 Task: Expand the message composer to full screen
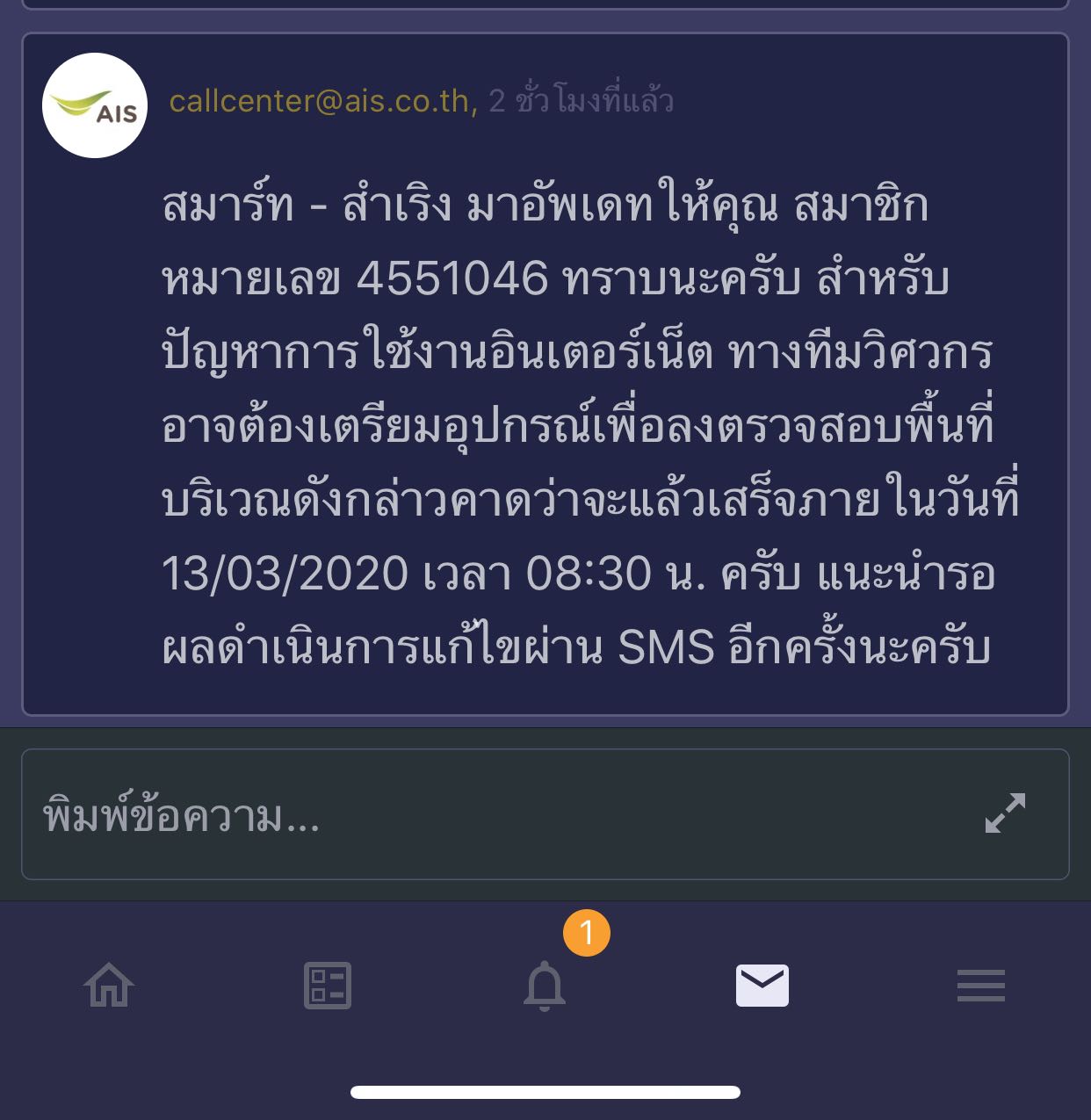tap(1005, 813)
